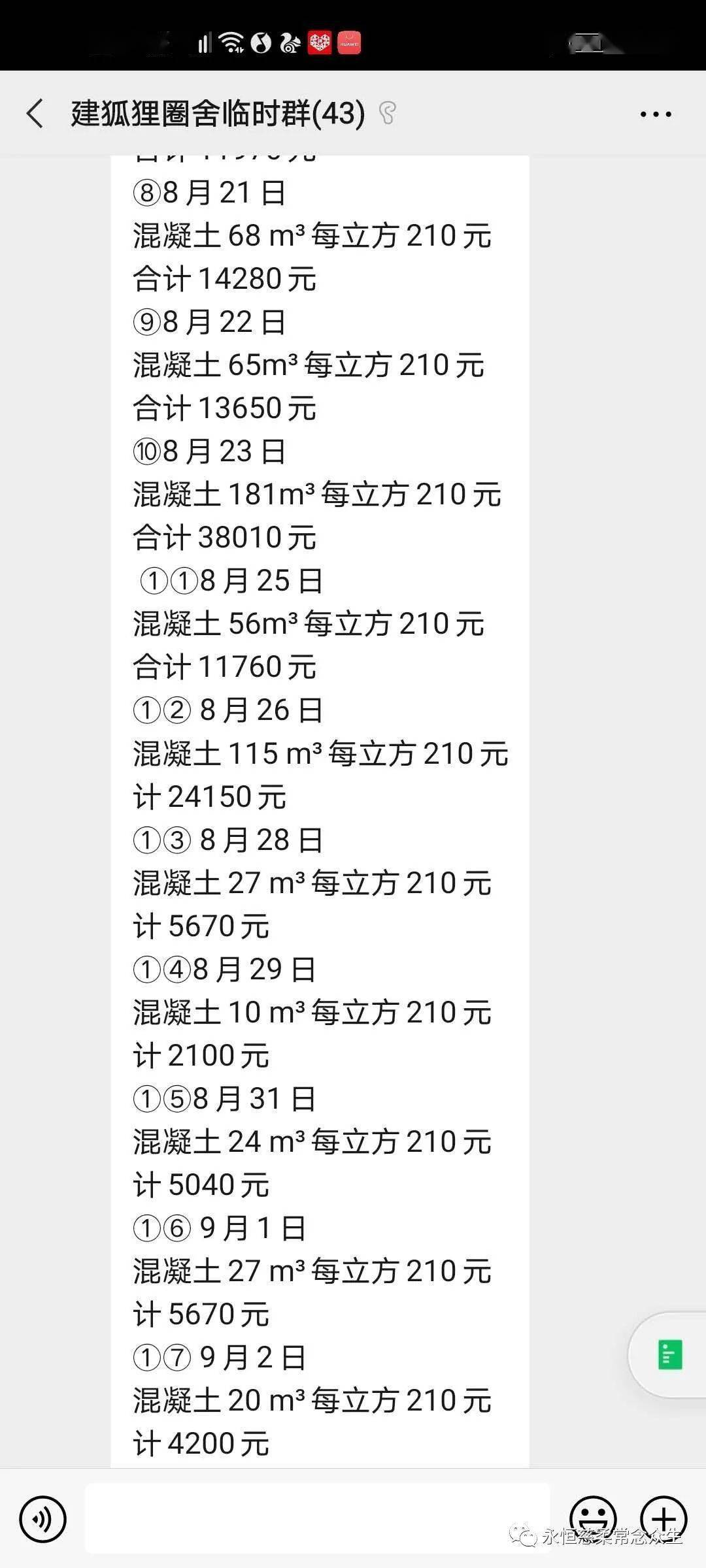Tap the green floating document button
706x1568 pixels.
click(669, 1354)
